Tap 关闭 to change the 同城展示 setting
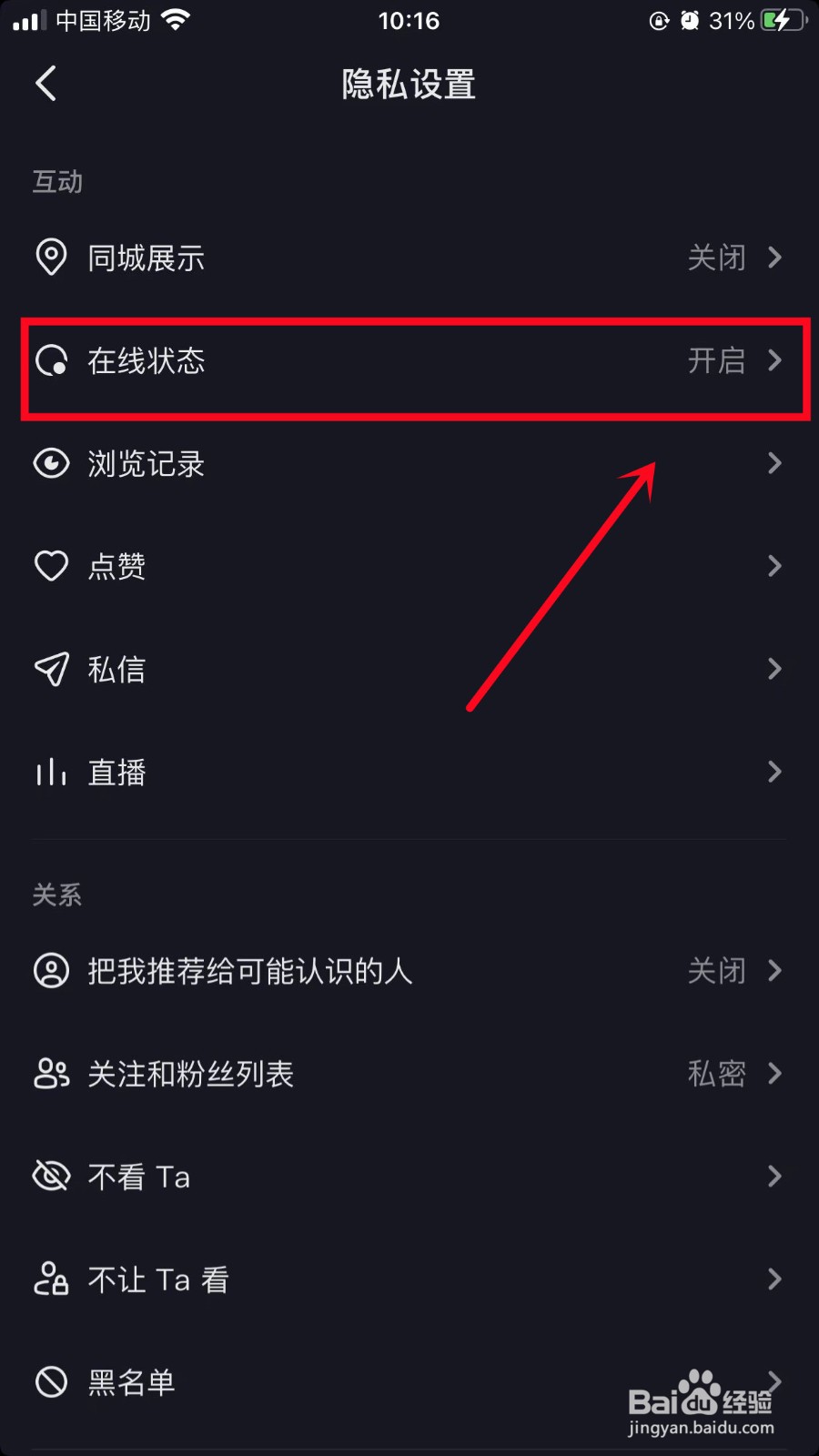Image resolution: width=819 pixels, height=1456 pixels. point(718,258)
